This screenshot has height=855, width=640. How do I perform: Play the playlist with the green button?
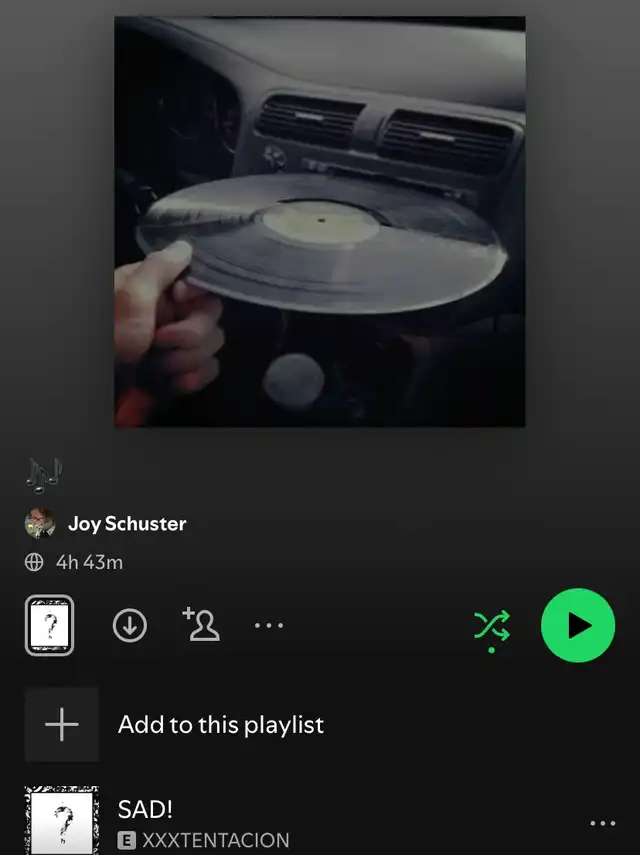coord(578,625)
